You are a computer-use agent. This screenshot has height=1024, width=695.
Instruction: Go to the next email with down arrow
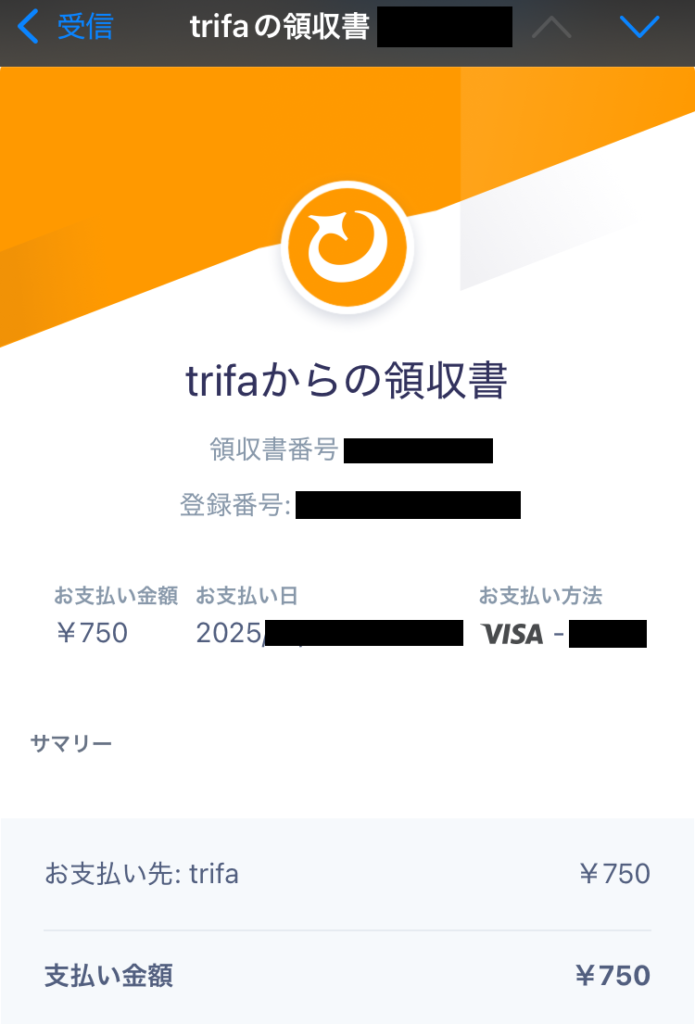(640, 28)
